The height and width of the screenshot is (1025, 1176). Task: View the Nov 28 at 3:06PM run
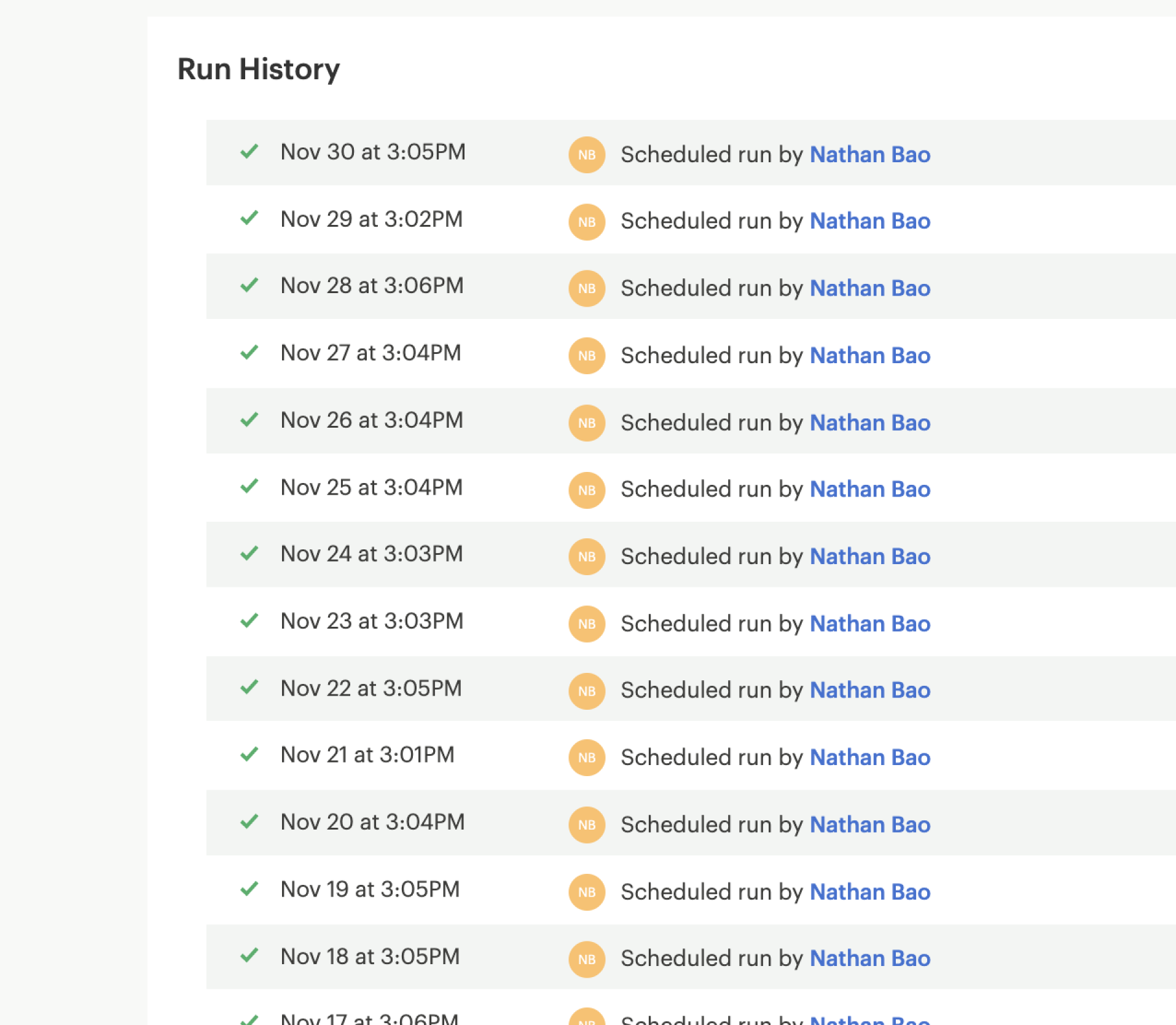pyautogui.click(x=372, y=286)
